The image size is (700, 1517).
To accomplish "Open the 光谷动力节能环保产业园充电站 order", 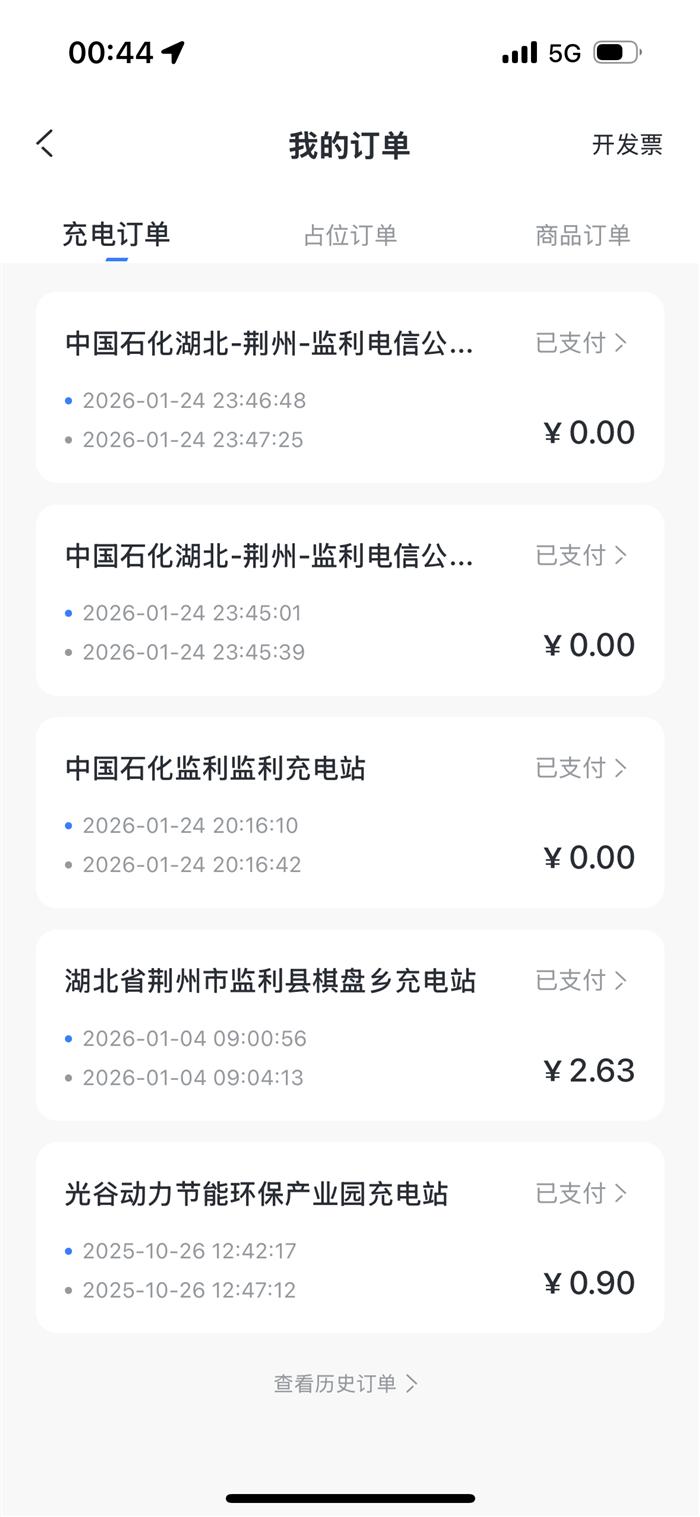I will [x=350, y=1237].
